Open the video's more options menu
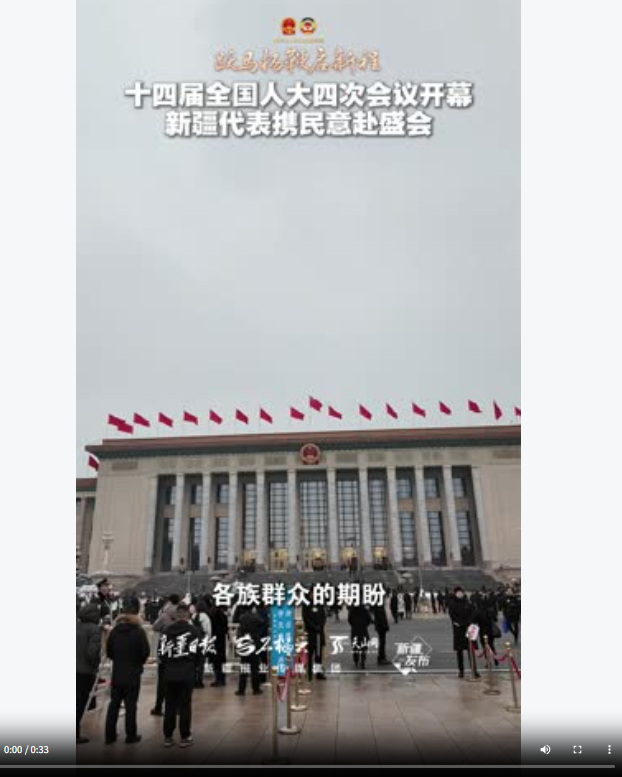 (608, 749)
